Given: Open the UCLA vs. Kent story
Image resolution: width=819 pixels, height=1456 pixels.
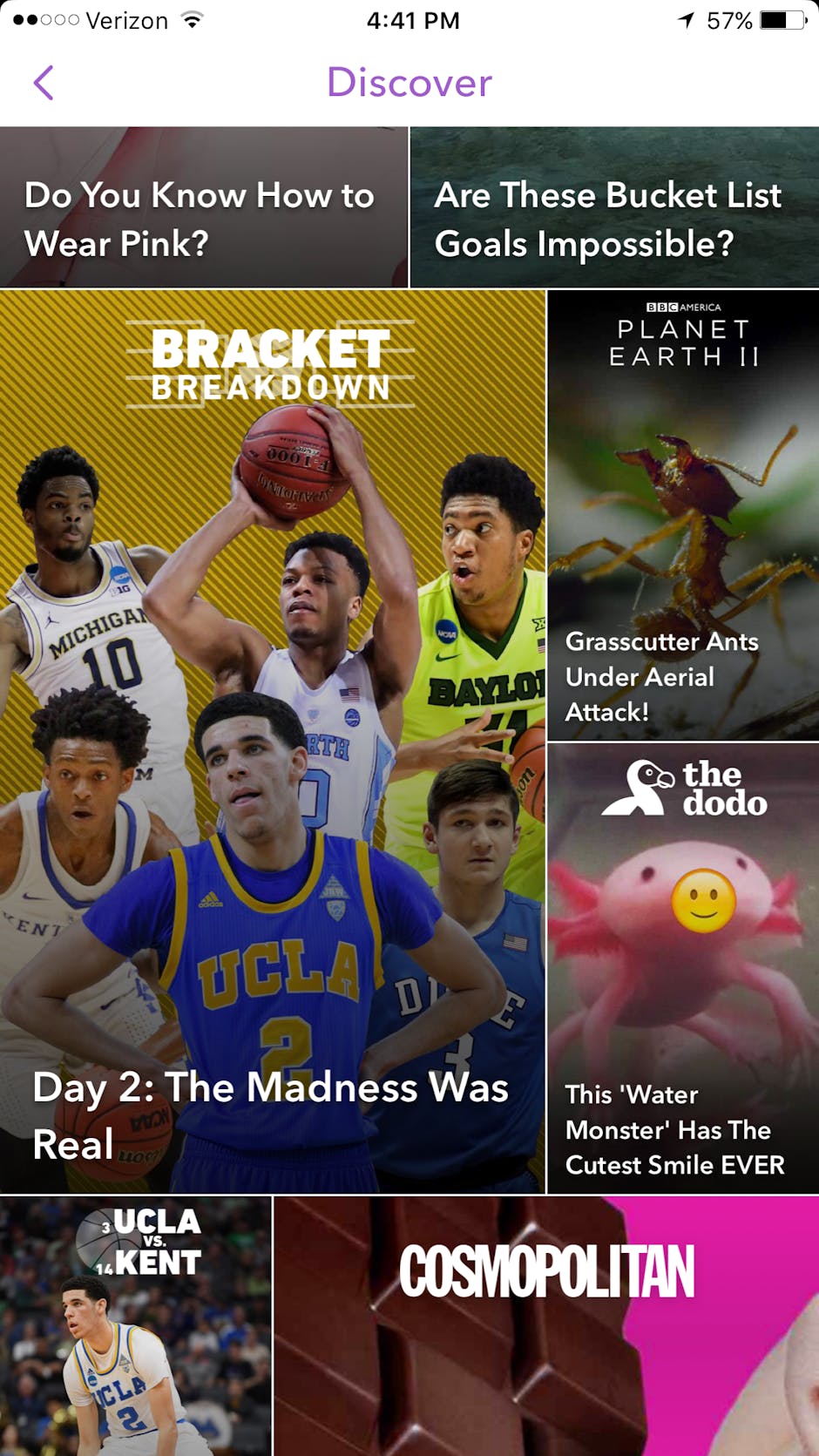Looking at the screenshot, I should point(136,1324).
